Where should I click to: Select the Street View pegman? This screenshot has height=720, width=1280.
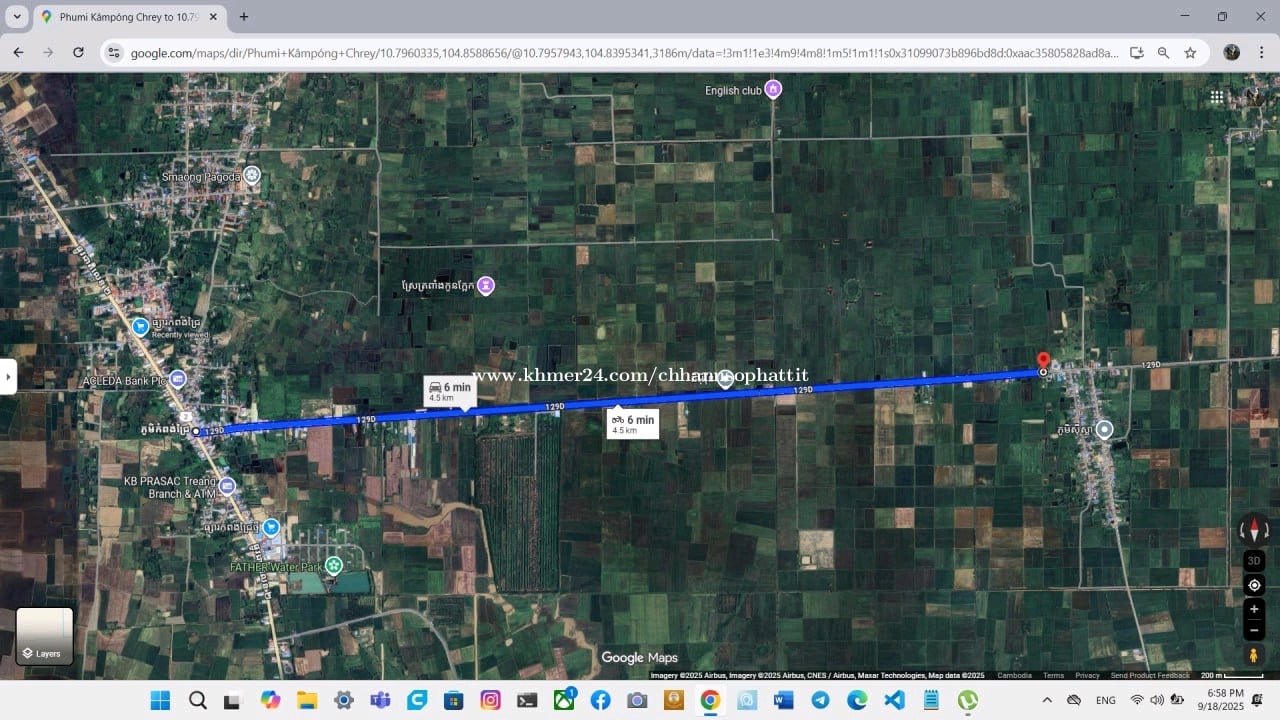(1254, 655)
